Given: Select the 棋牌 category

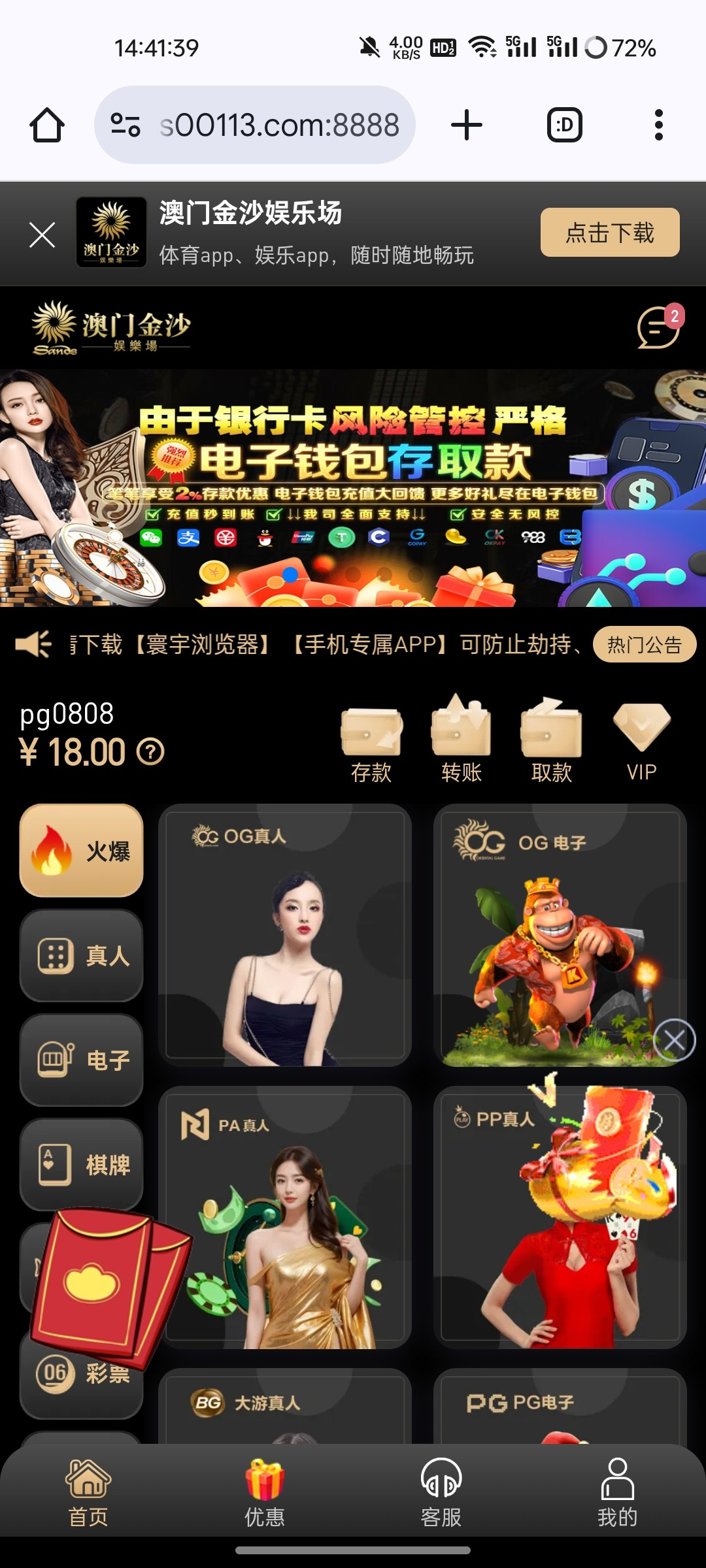Looking at the screenshot, I should [x=82, y=1165].
